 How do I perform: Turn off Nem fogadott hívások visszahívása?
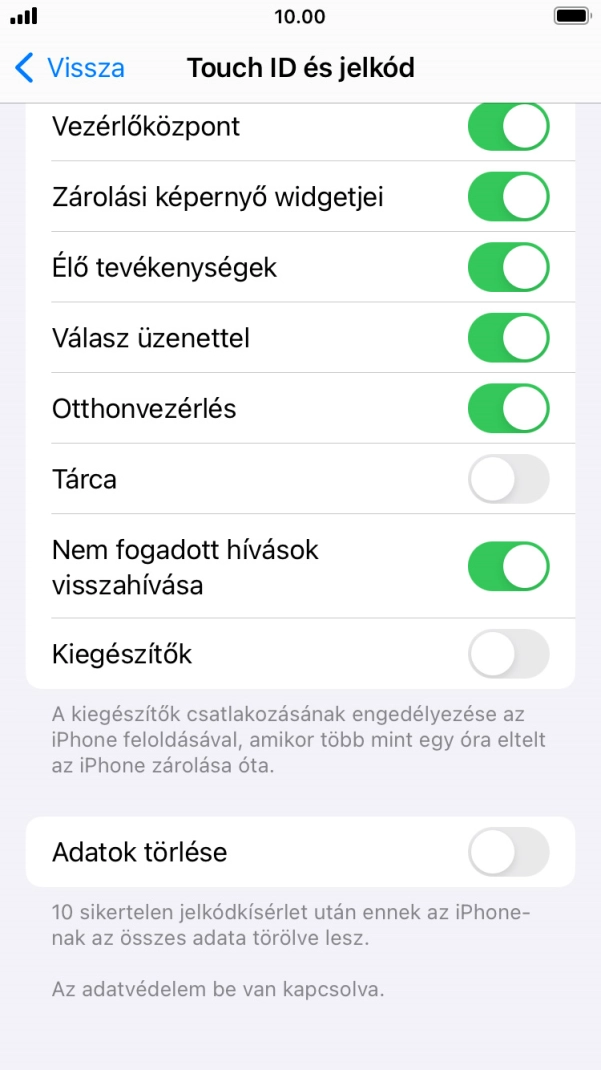(508, 566)
